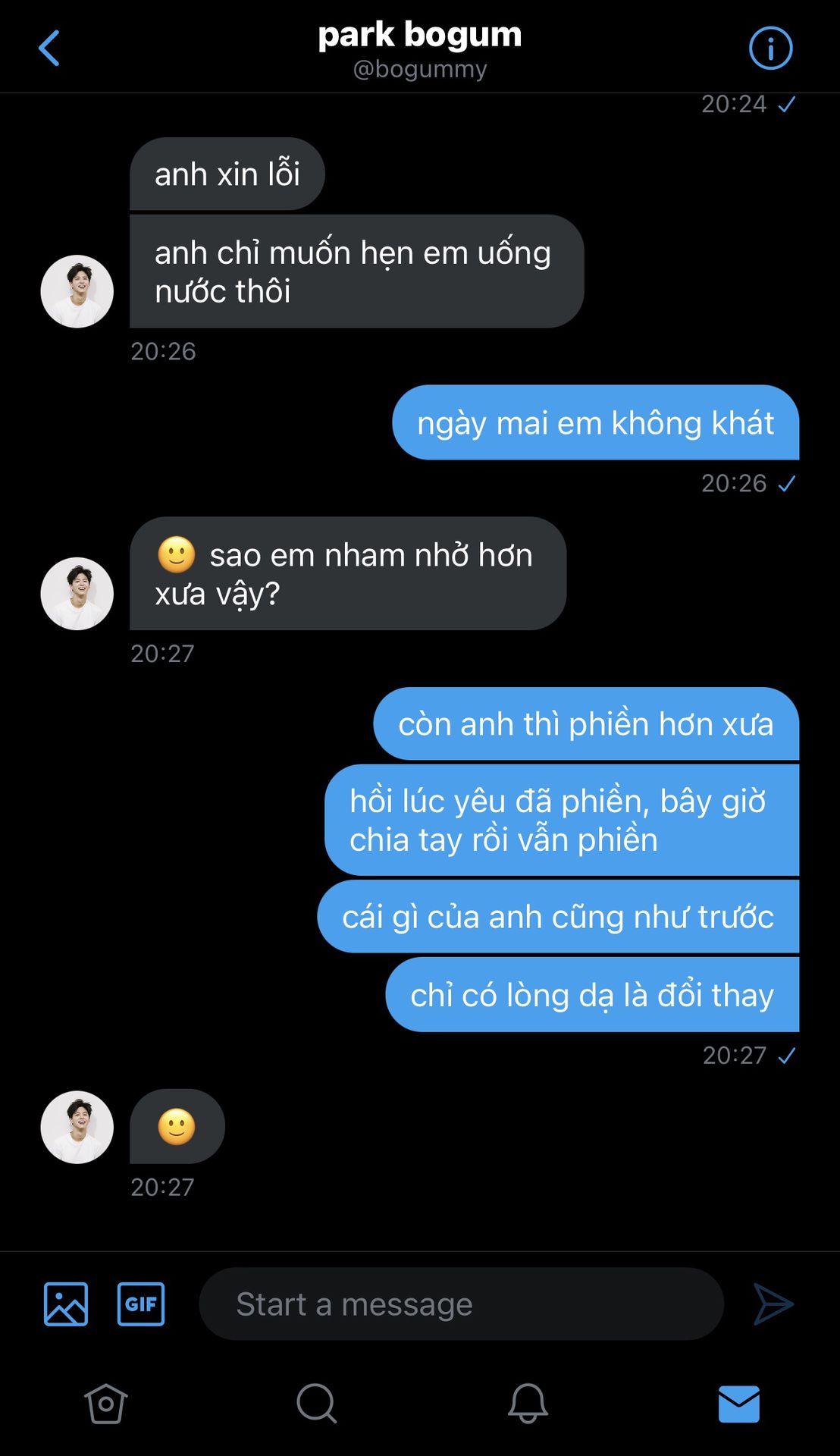Go back to the messages list
The width and height of the screenshot is (840, 1456).
(x=49, y=49)
